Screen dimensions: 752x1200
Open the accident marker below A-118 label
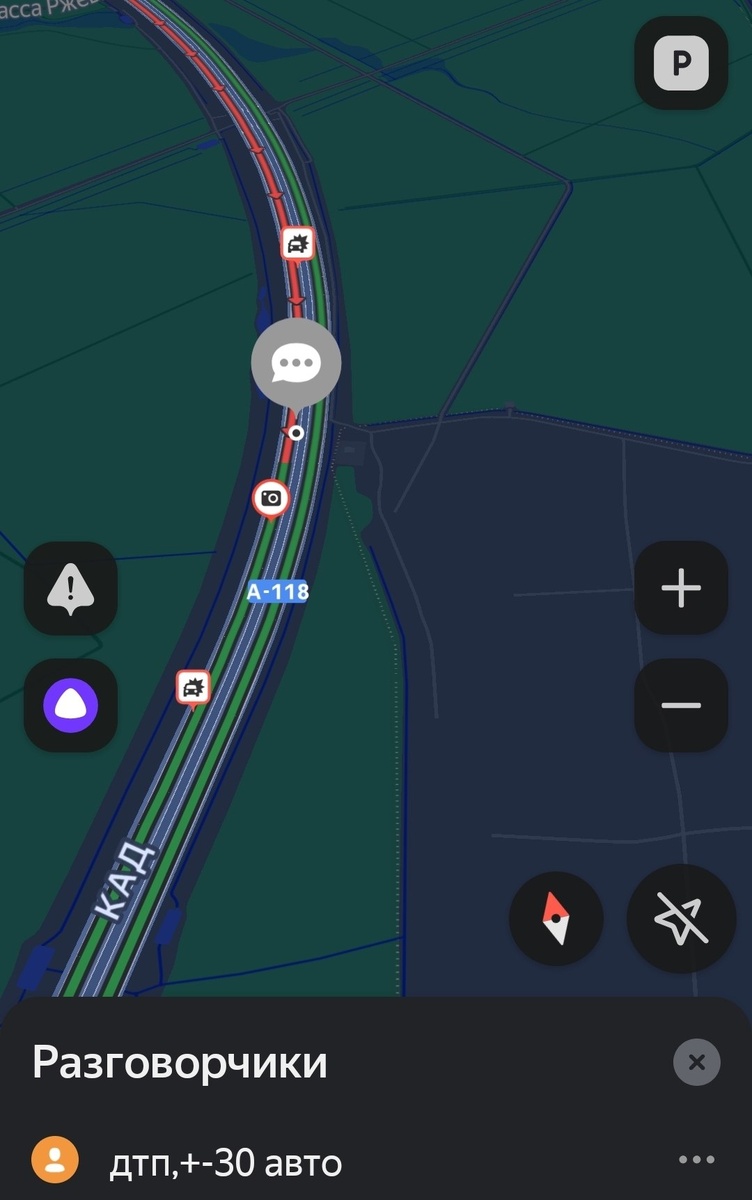click(193, 687)
